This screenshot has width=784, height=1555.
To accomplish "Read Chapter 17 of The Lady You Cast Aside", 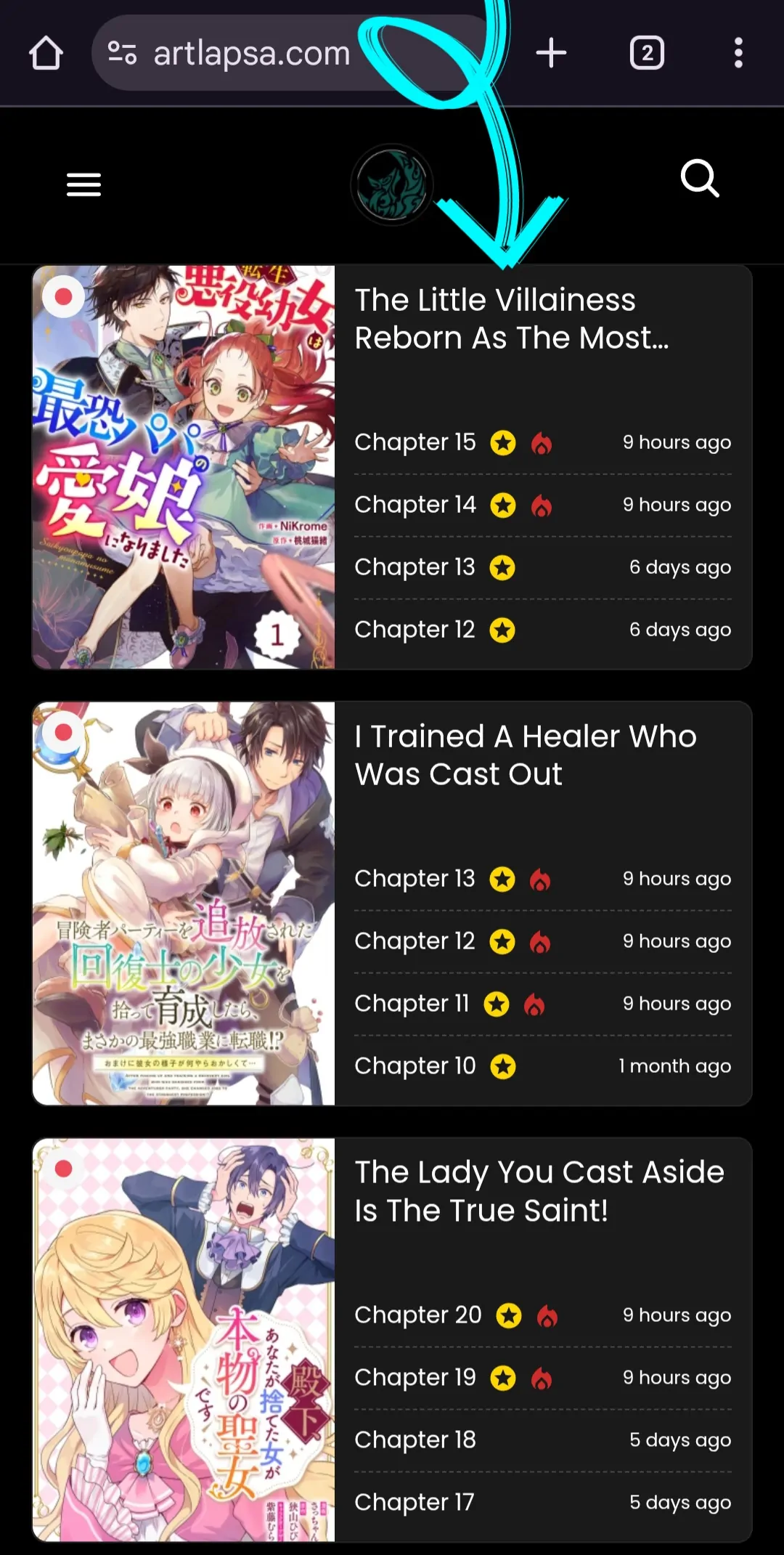I will coord(414,1503).
